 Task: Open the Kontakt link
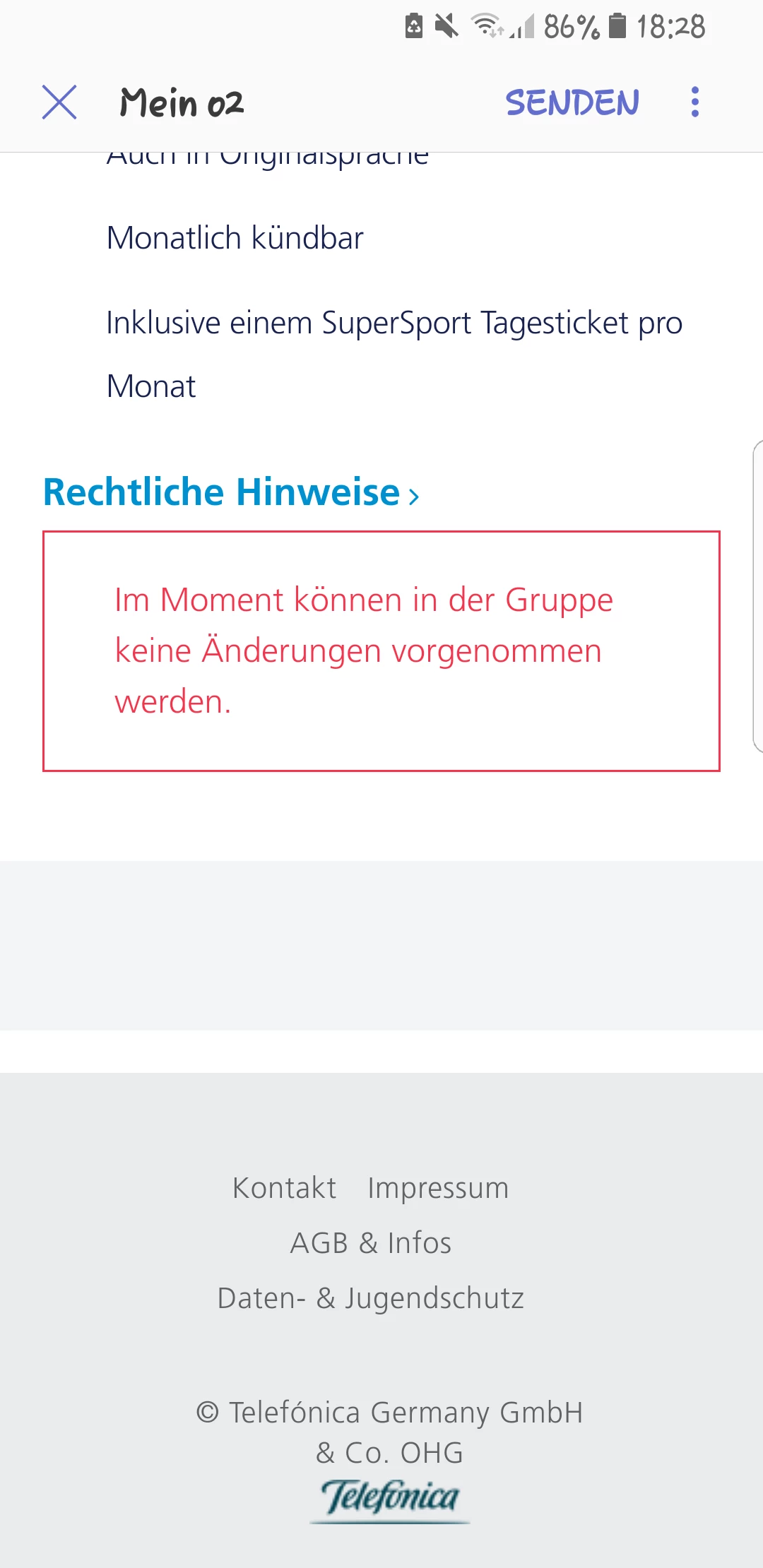tap(284, 1188)
